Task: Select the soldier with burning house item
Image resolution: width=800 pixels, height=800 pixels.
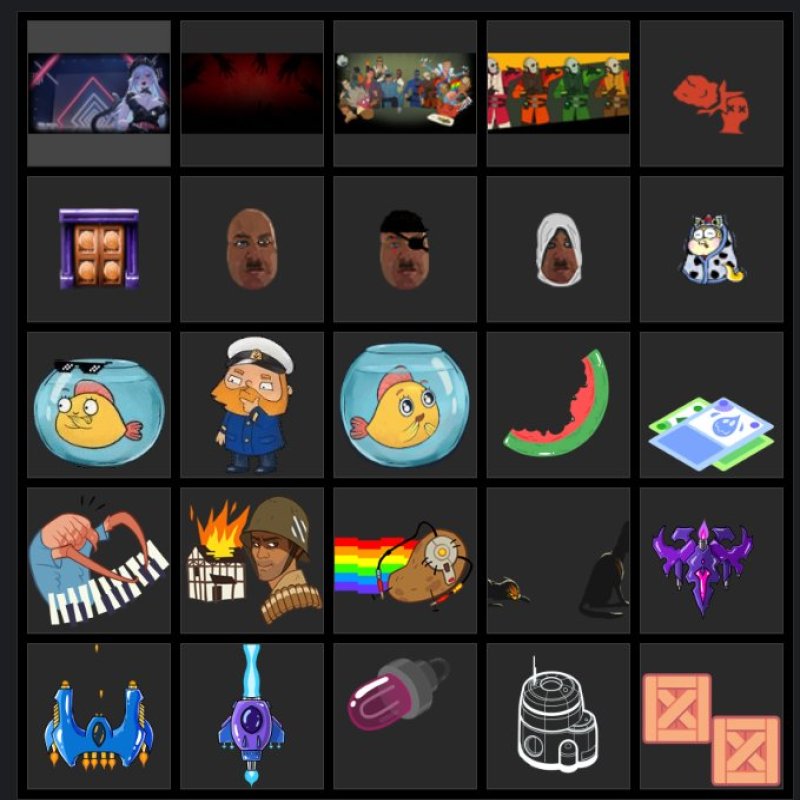Action: click(x=252, y=560)
